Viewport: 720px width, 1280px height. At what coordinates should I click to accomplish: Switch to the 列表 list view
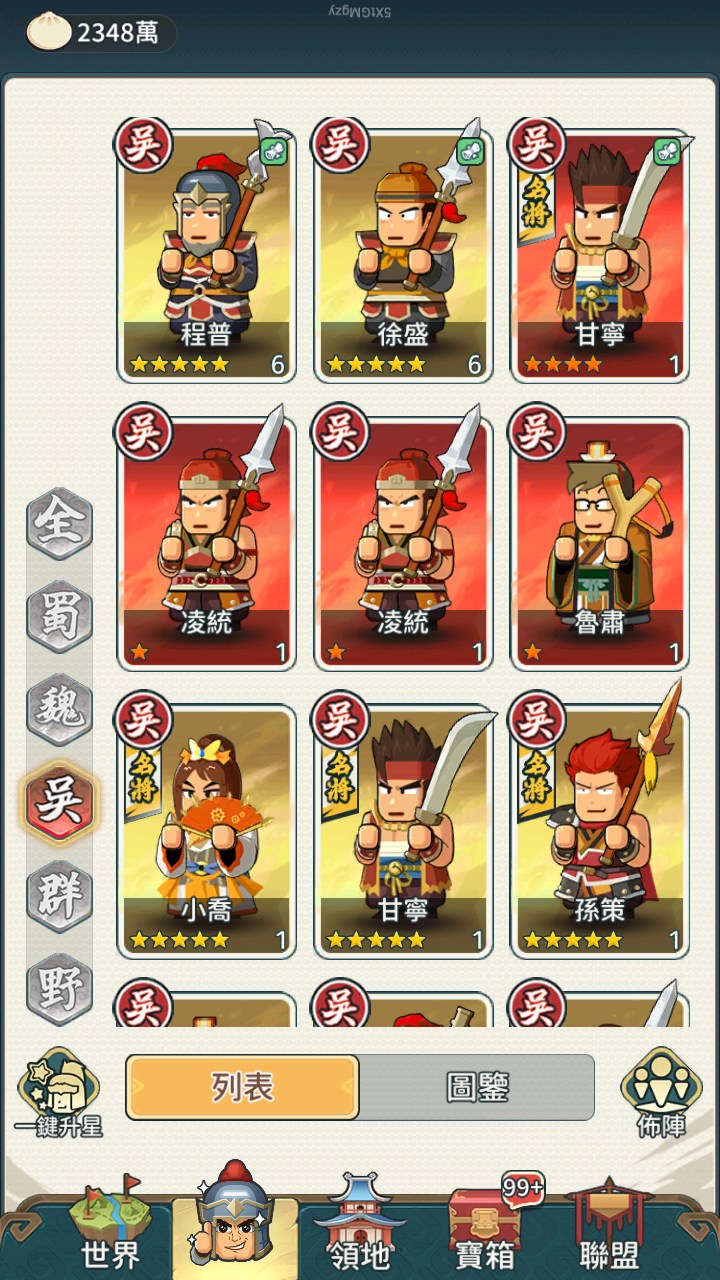[x=242, y=1087]
